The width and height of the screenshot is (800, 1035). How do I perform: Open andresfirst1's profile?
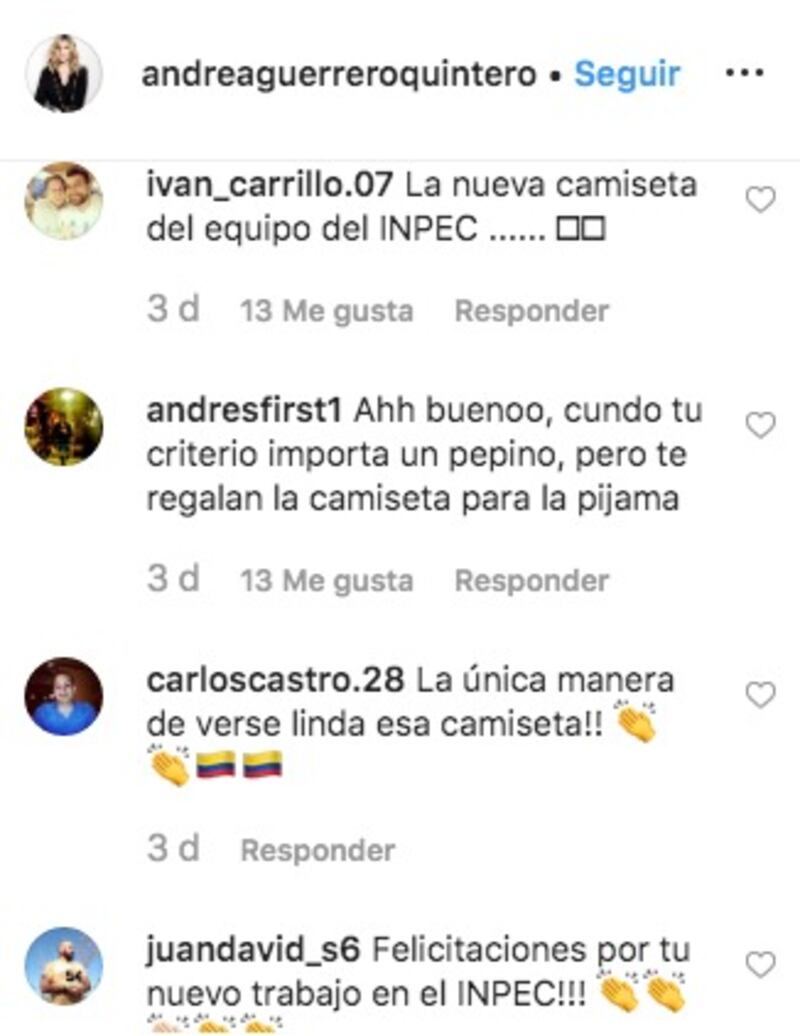point(245,411)
